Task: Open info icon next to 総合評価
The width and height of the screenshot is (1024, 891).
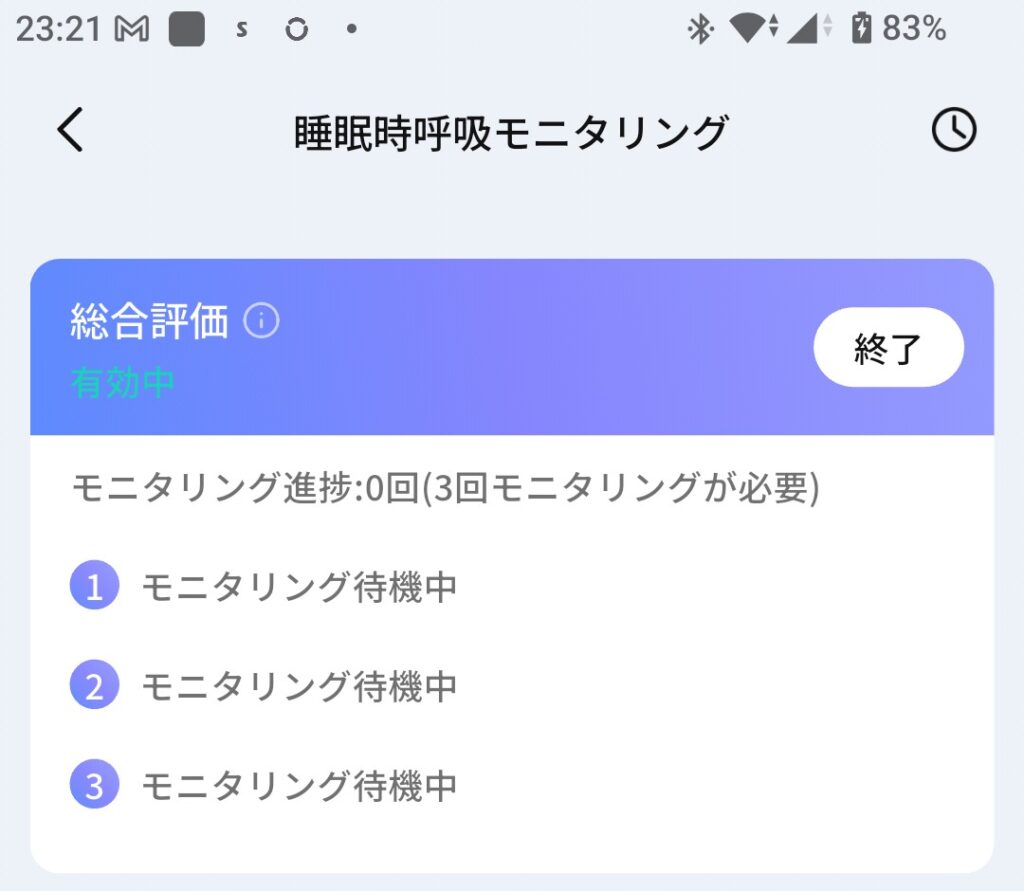Action: coord(262,322)
